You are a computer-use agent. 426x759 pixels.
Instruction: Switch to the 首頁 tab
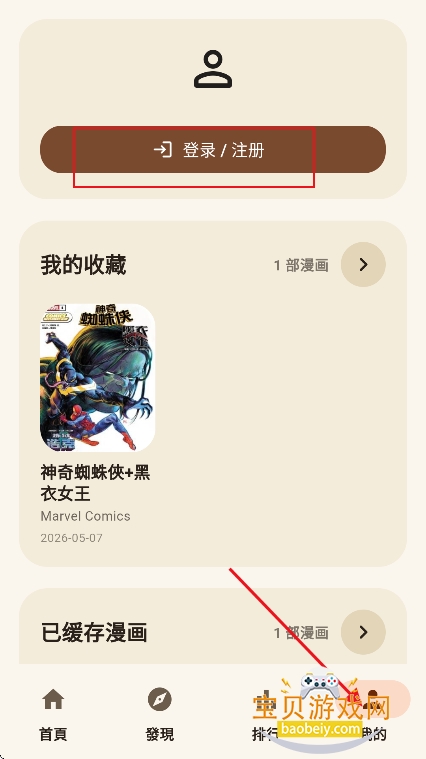pyautogui.click(x=53, y=714)
